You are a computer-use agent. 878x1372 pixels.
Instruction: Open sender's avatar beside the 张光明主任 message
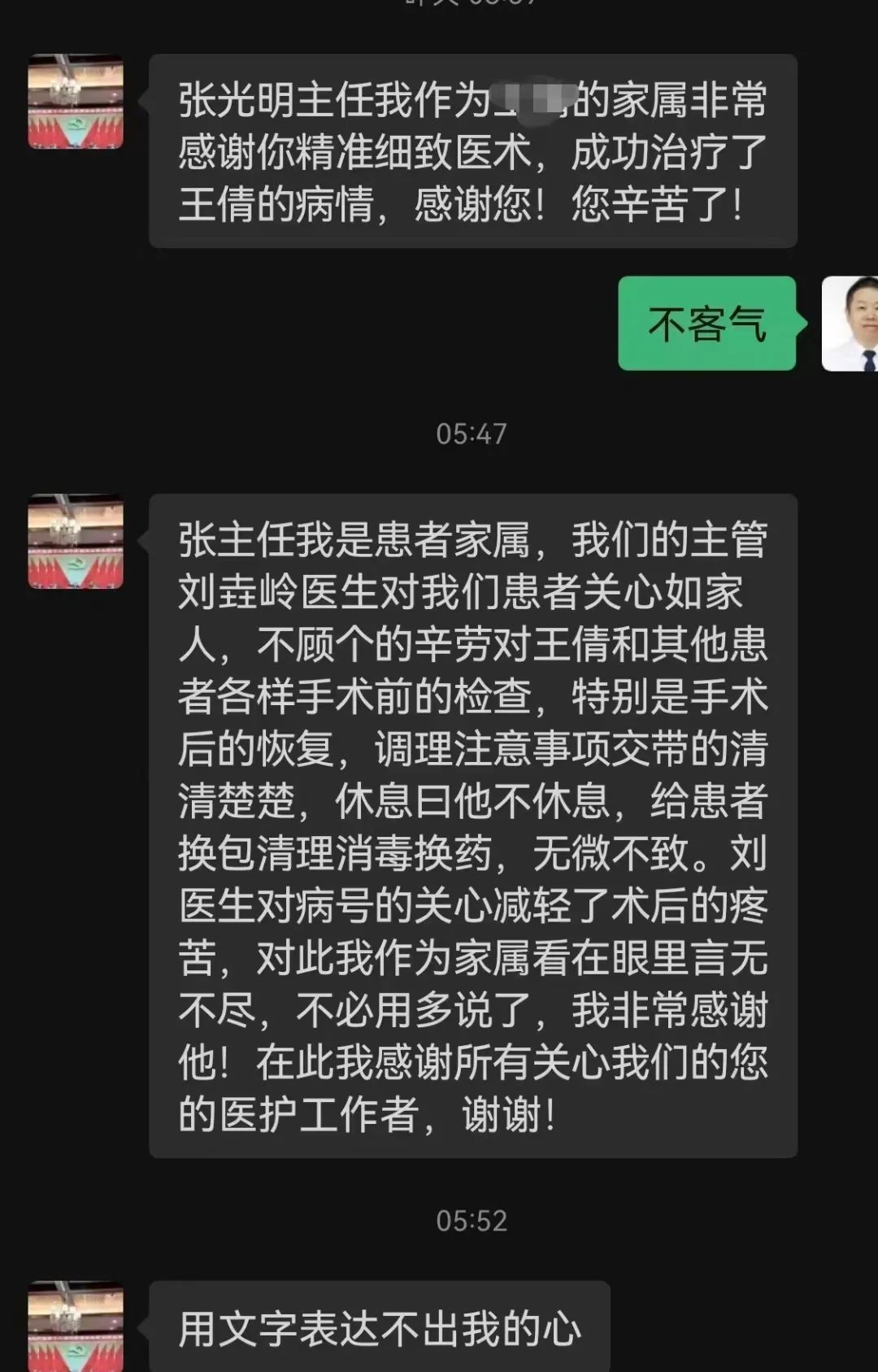76,102
